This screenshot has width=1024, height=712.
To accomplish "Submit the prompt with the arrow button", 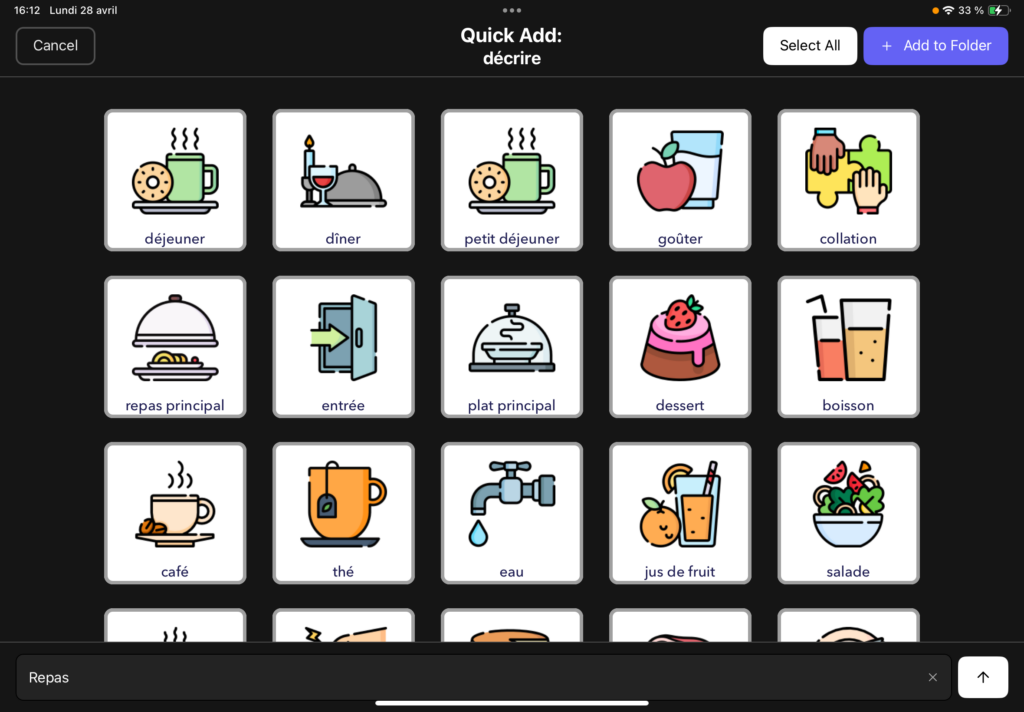I will [x=982, y=678].
